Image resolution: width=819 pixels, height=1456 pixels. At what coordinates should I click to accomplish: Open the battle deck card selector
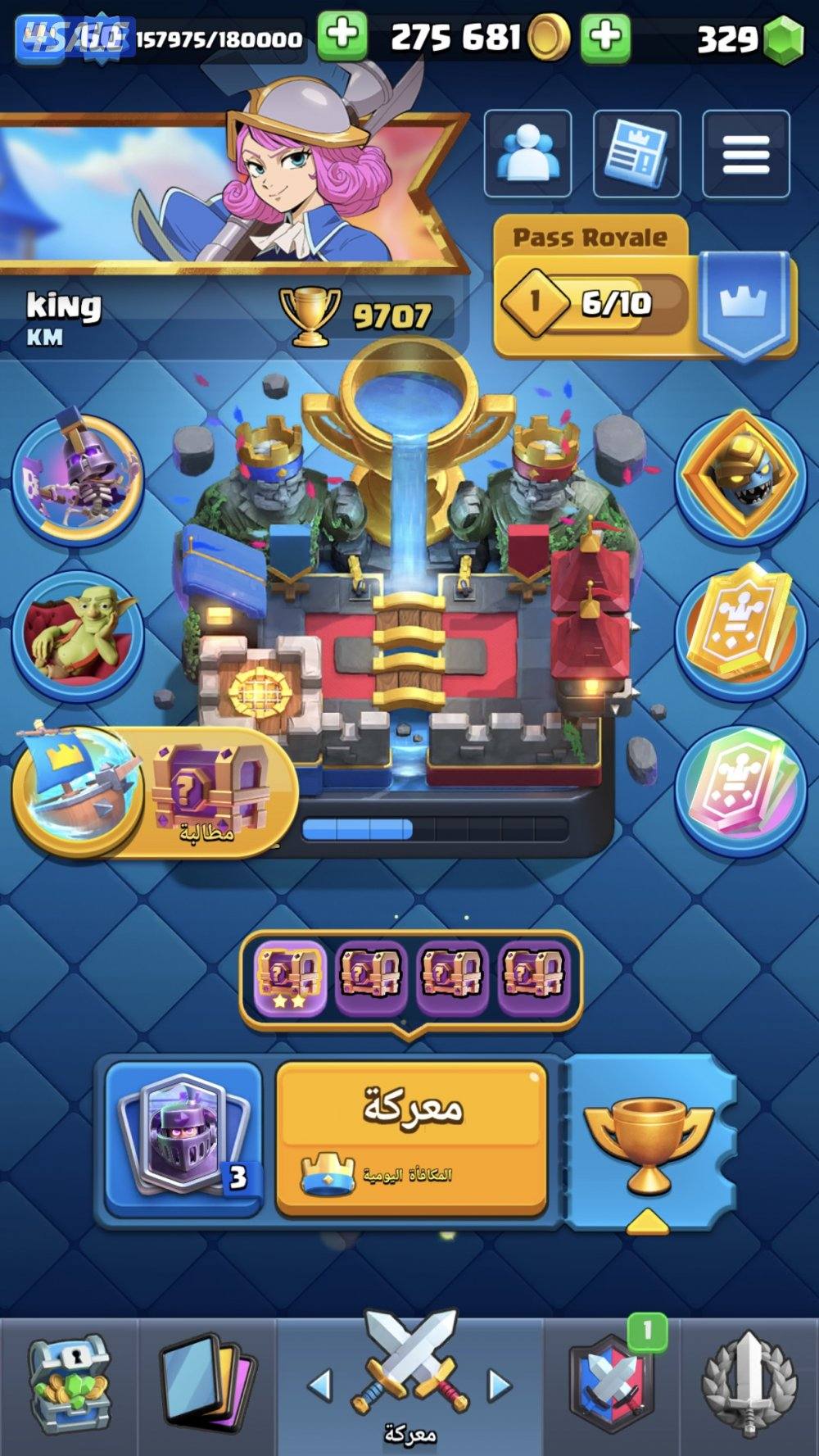[x=184, y=1137]
